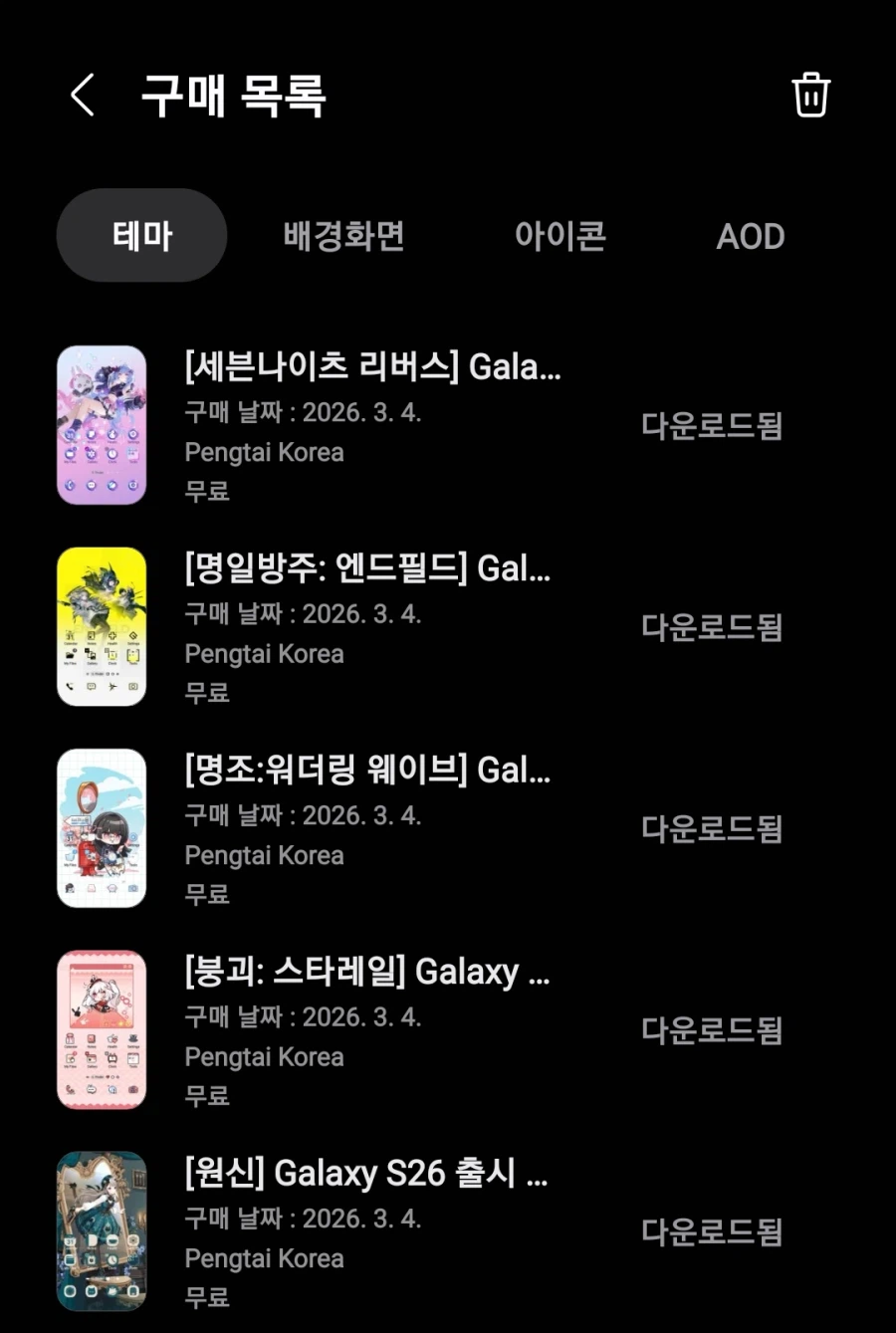Tap the 무료 price label of the top theme
This screenshot has width=896, height=1333.
click(x=206, y=490)
